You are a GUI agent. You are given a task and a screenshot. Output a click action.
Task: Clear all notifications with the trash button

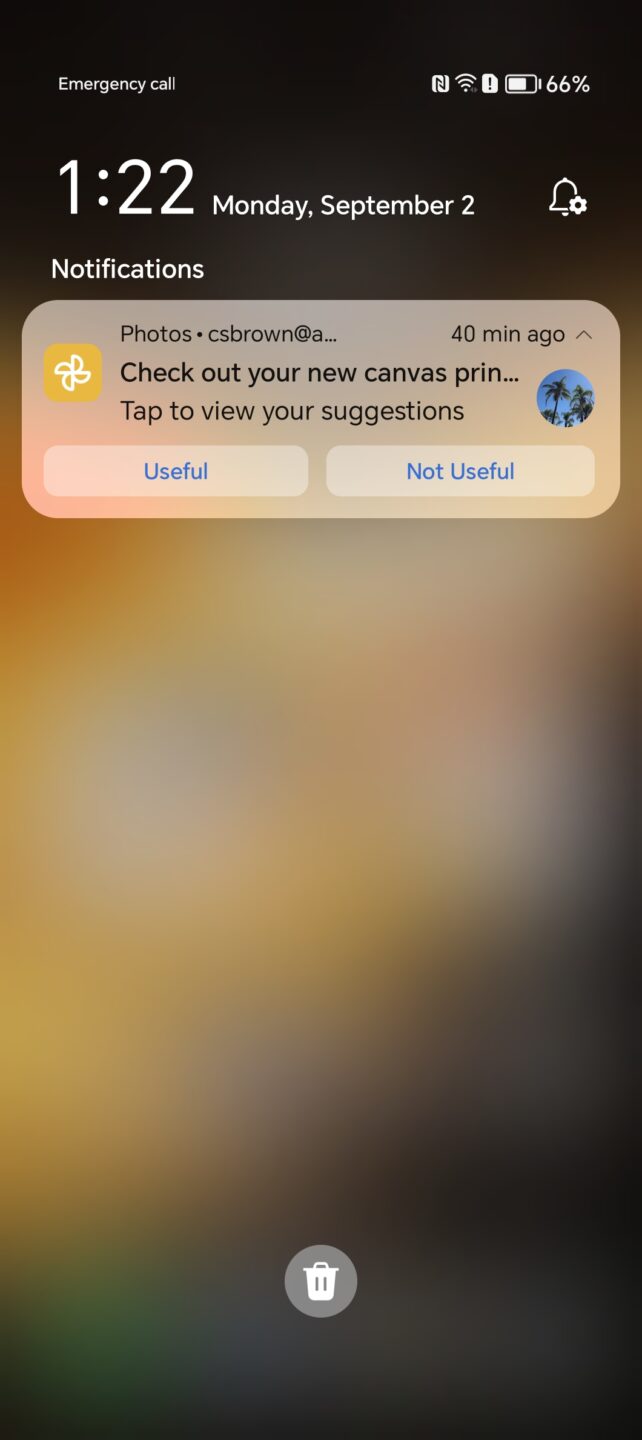point(321,1281)
